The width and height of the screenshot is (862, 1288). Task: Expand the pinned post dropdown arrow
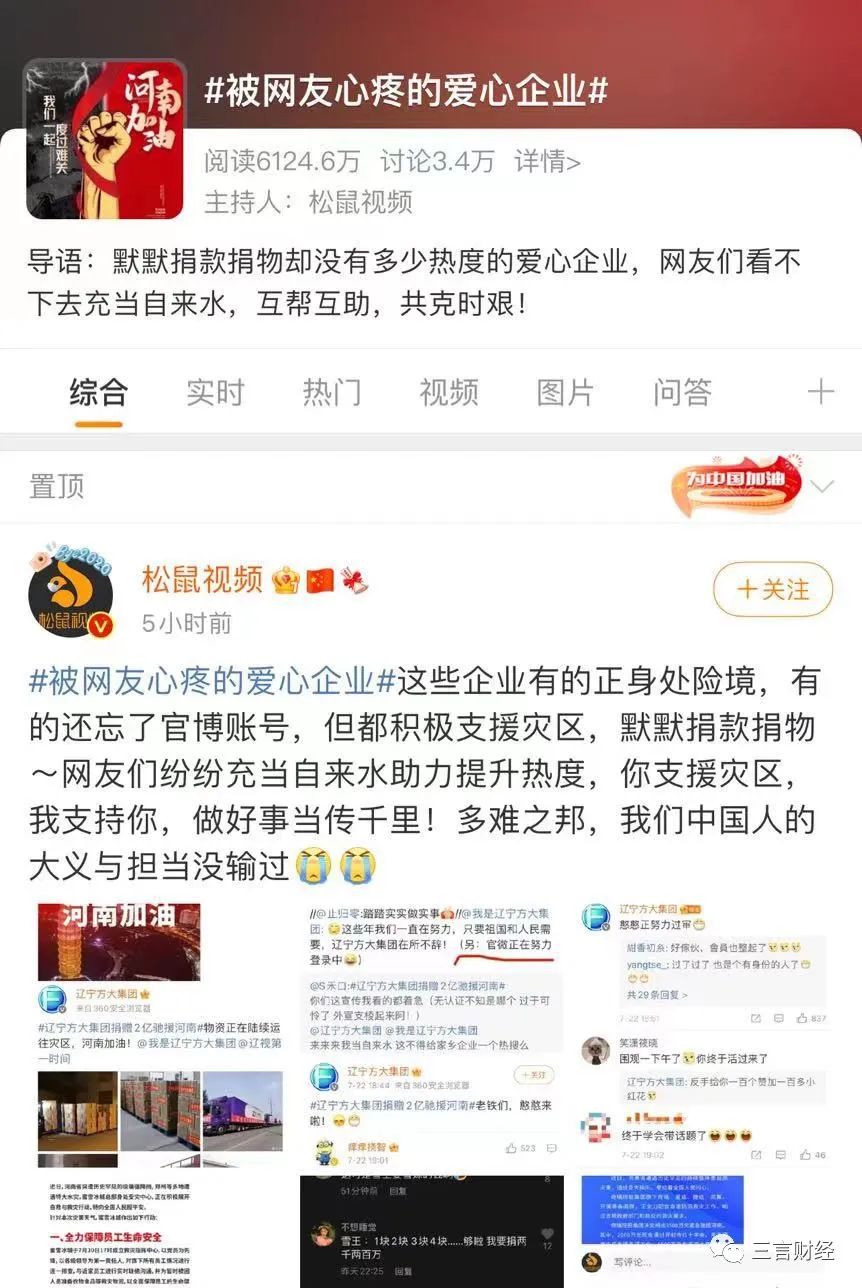(x=823, y=487)
